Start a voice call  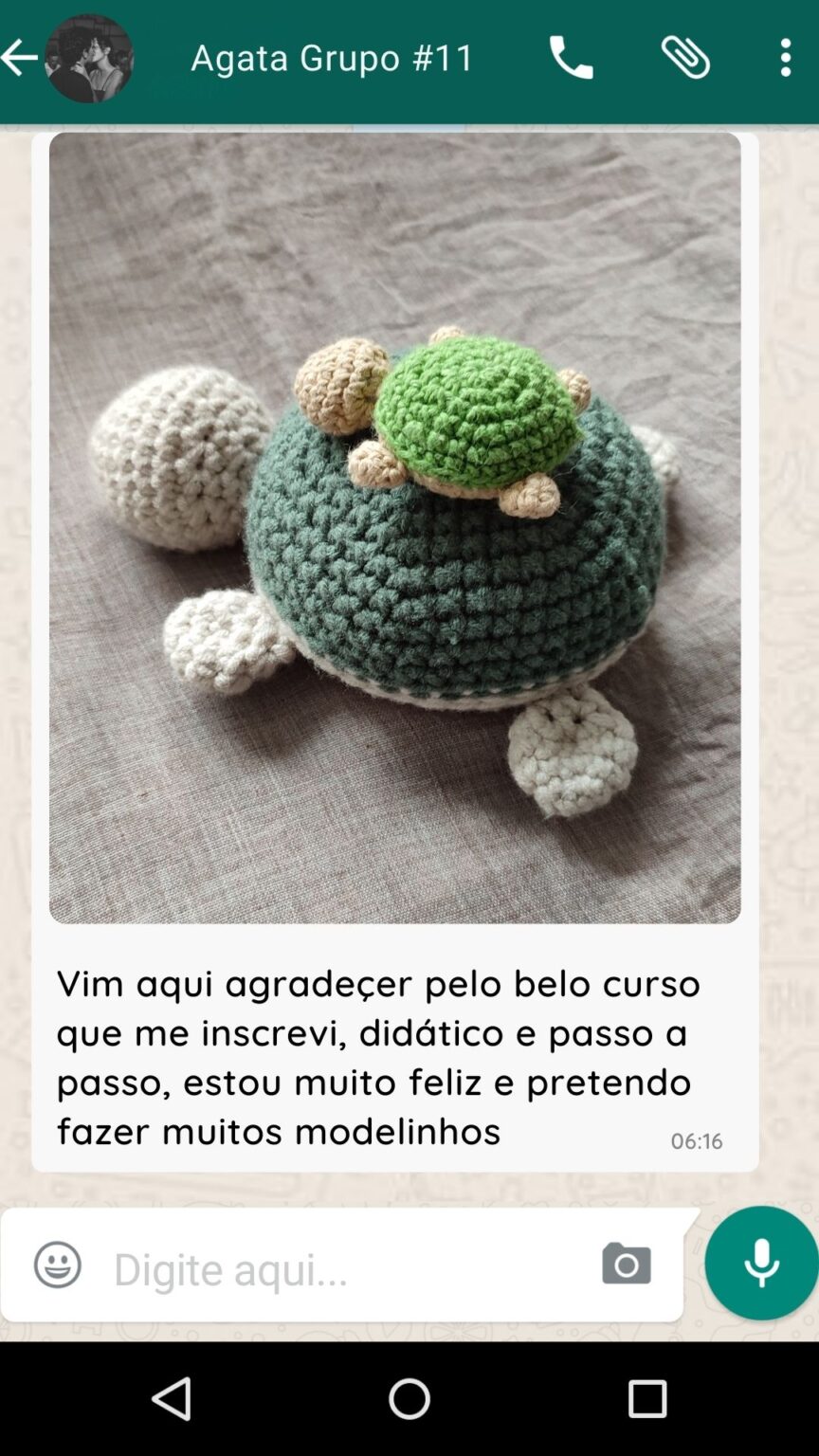(571, 58)
